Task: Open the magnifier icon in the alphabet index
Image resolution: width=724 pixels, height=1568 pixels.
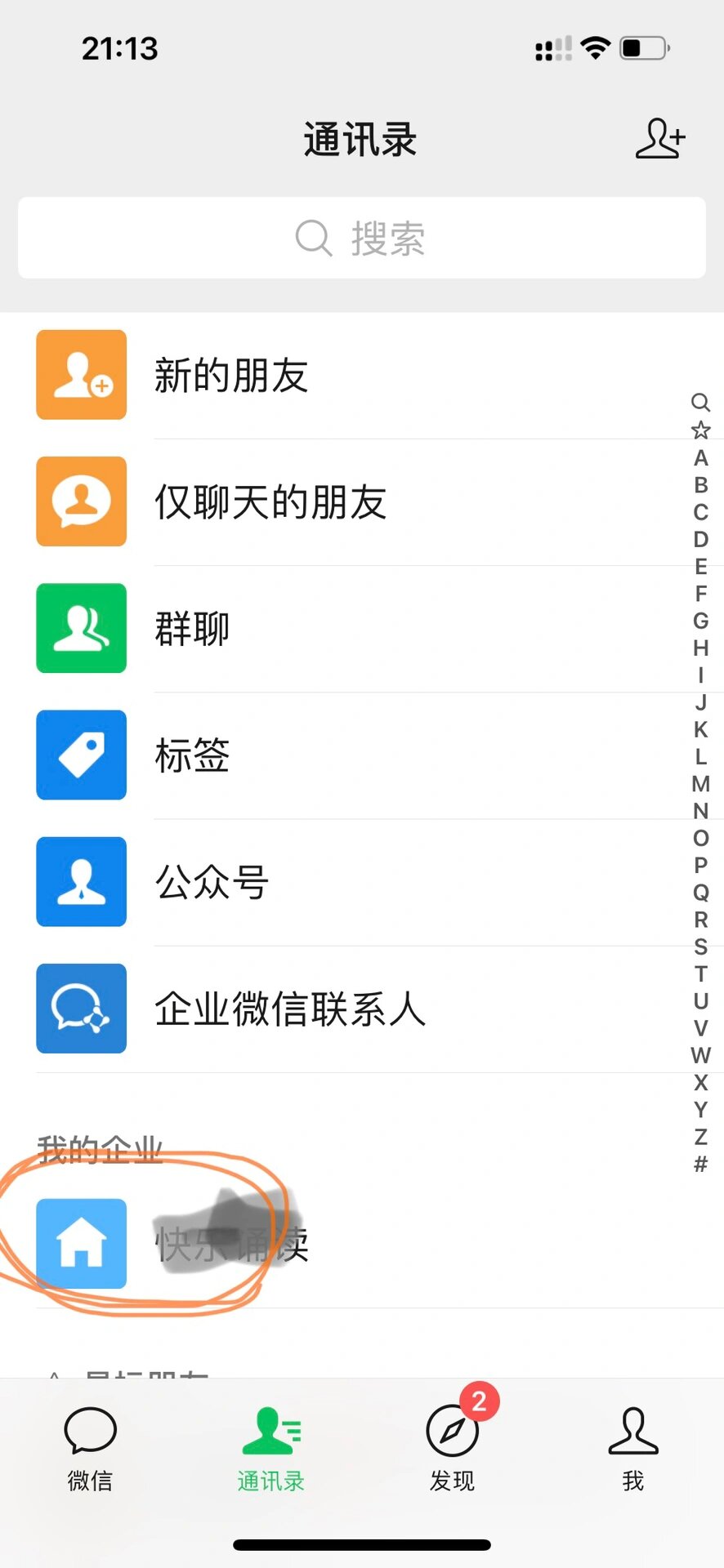Action: 699,403
